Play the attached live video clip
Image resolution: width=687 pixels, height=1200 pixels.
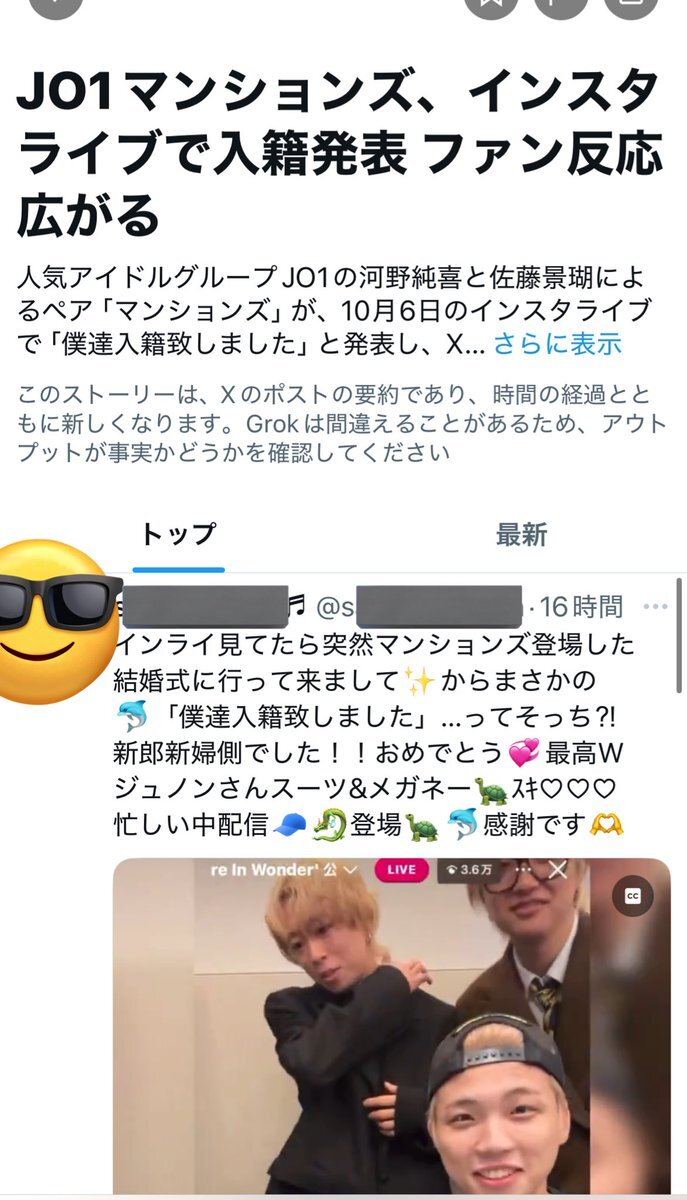(391, 1026)
